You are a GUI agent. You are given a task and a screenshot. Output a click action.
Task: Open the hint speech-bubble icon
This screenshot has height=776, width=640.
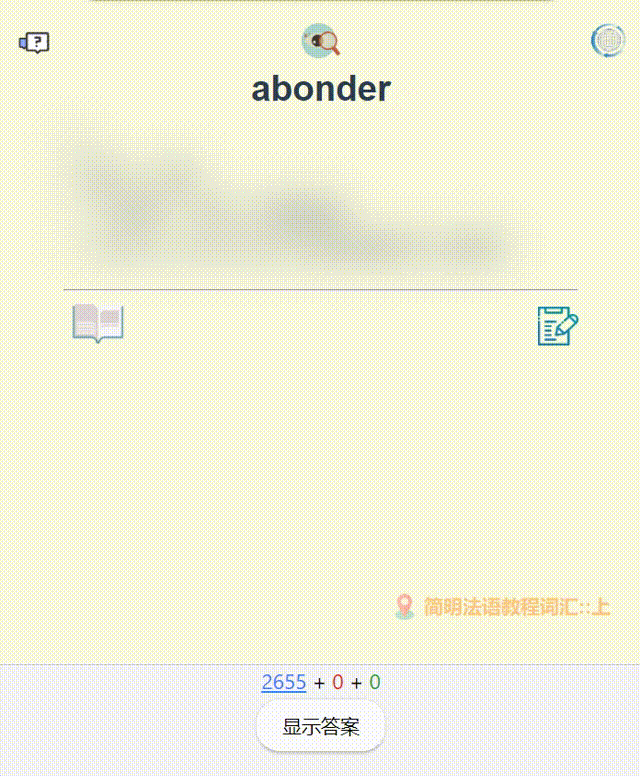(x=35, y=42)
